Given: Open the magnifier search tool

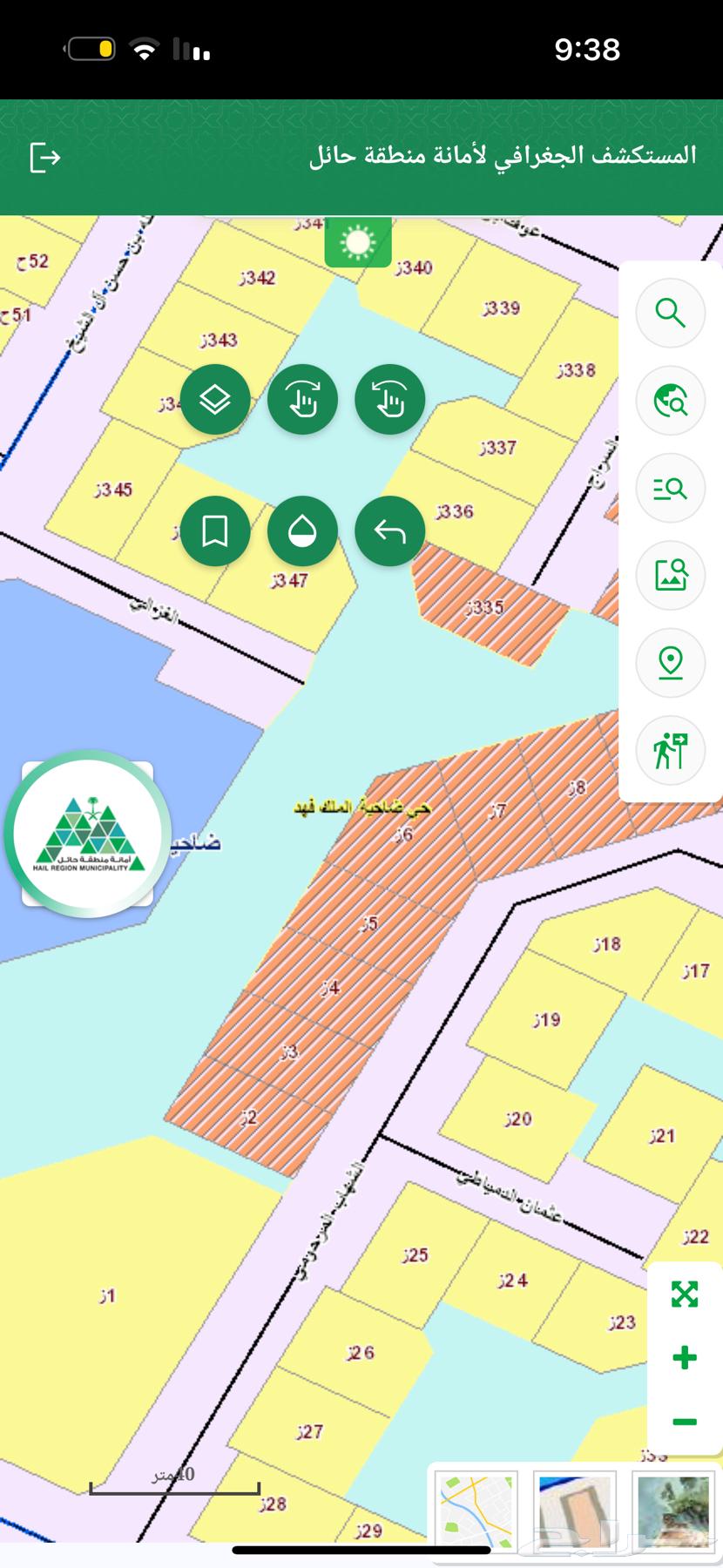Looking at the screenshot, I should pos(670,312).
